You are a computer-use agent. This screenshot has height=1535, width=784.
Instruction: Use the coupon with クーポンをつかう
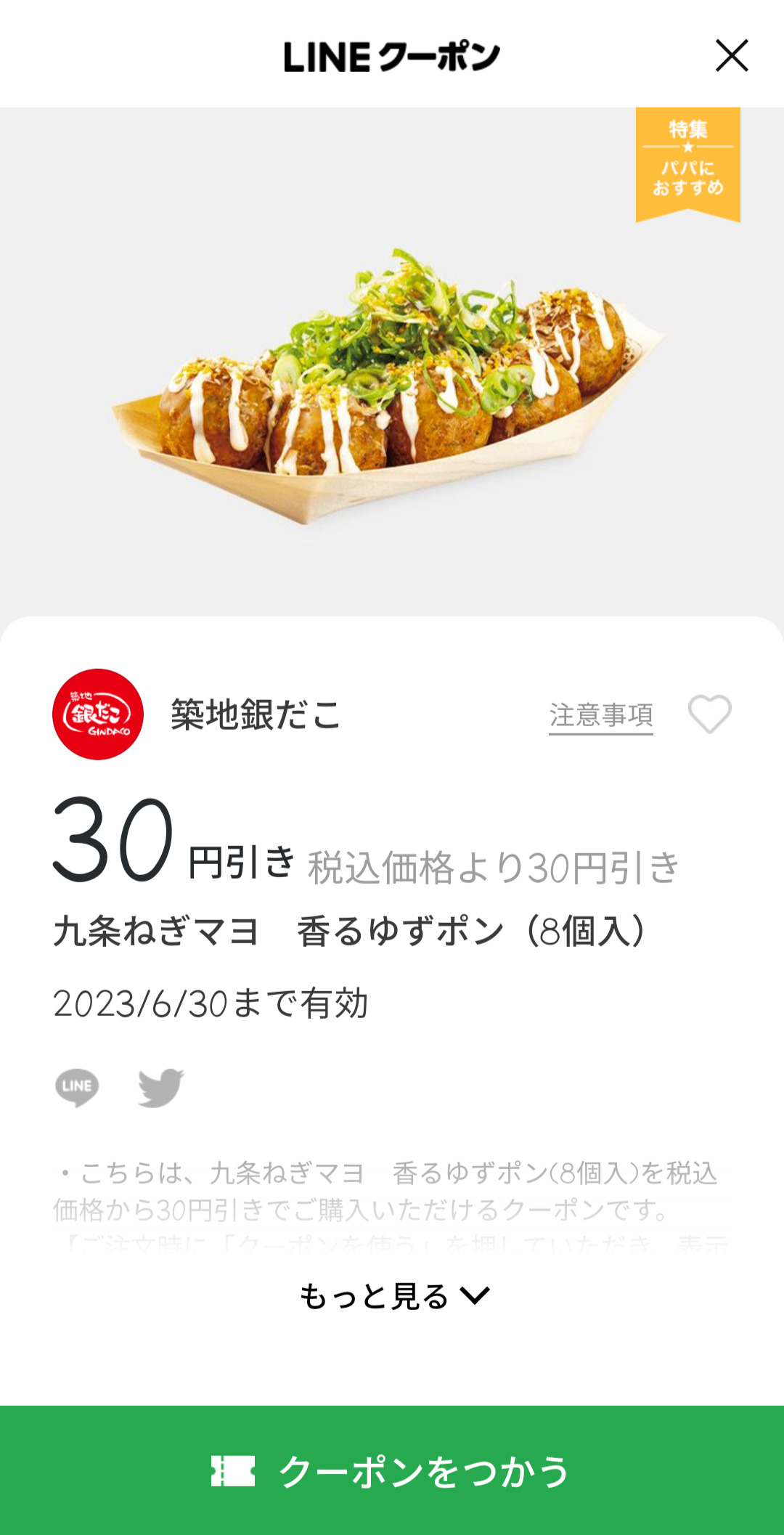tap(392, 1470)
